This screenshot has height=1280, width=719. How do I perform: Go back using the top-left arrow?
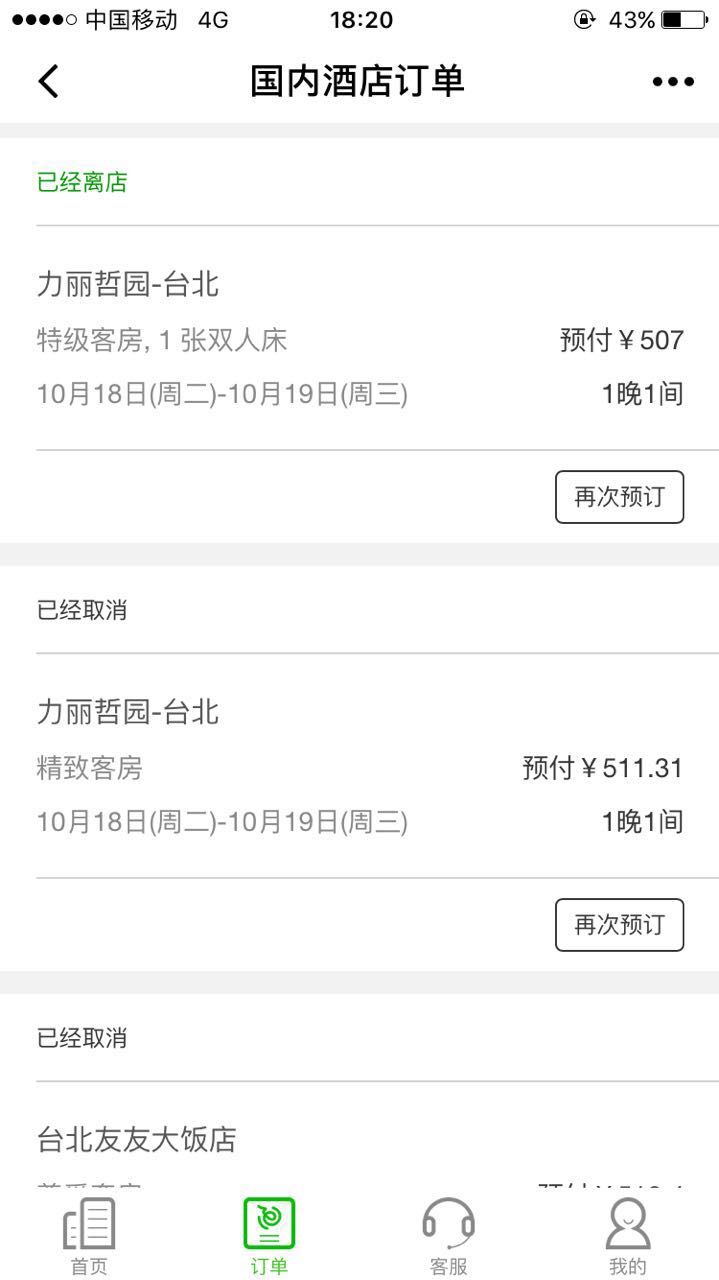click(48, 81)
